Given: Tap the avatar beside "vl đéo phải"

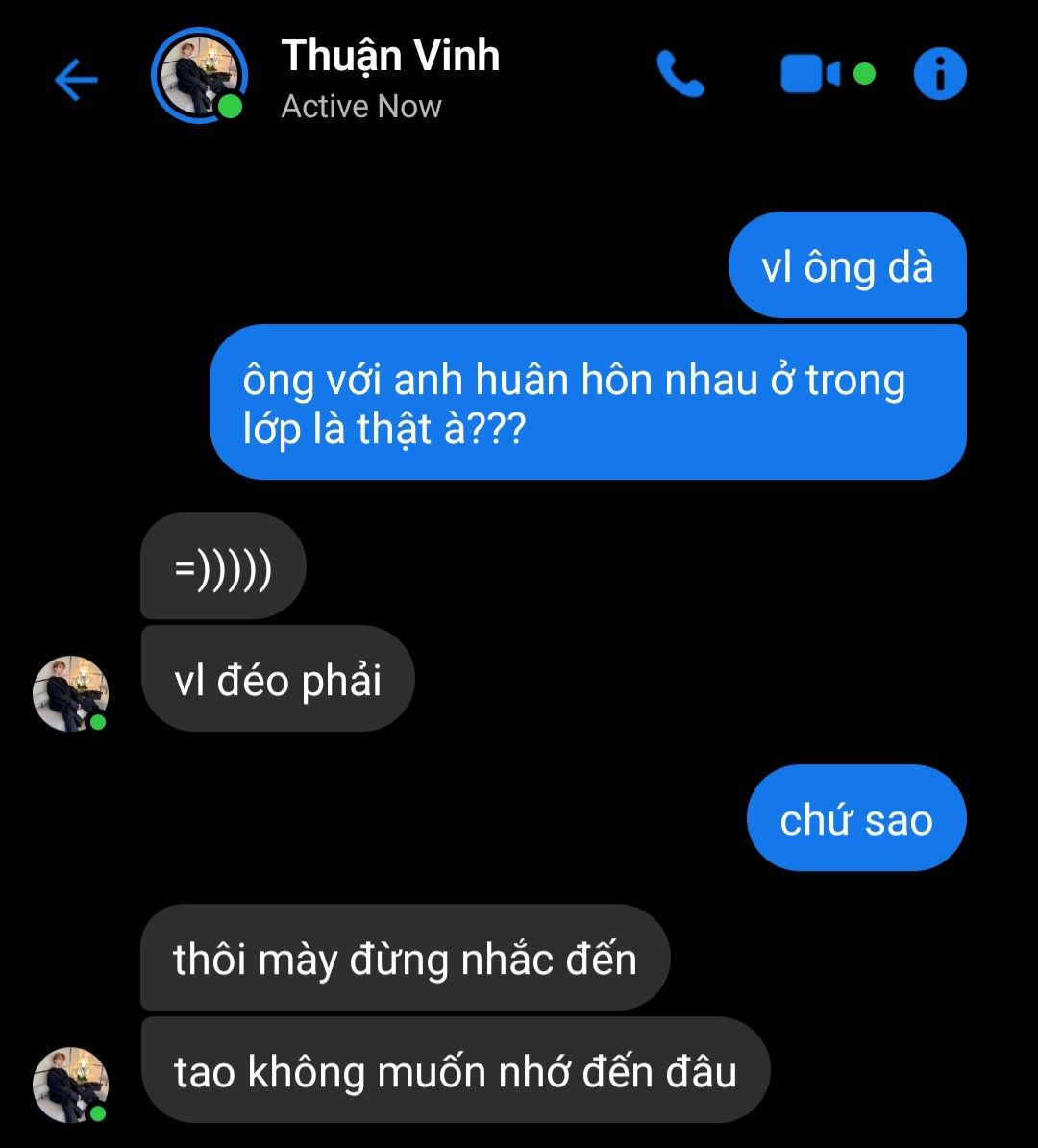Looking at the screenshot, I should (x=70, y=693).
